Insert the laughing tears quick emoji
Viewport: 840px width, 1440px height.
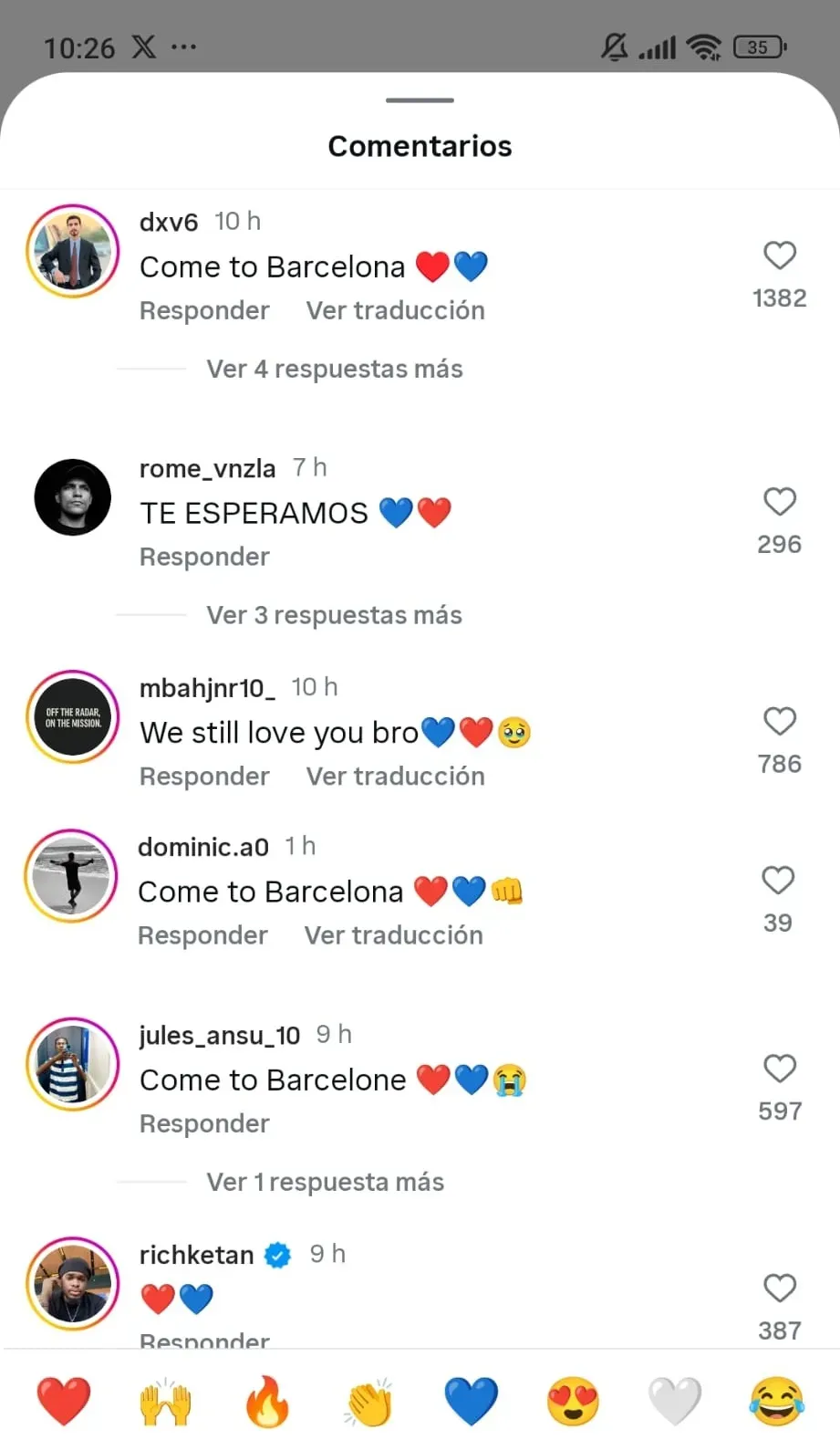click(x=776, y=1401)
